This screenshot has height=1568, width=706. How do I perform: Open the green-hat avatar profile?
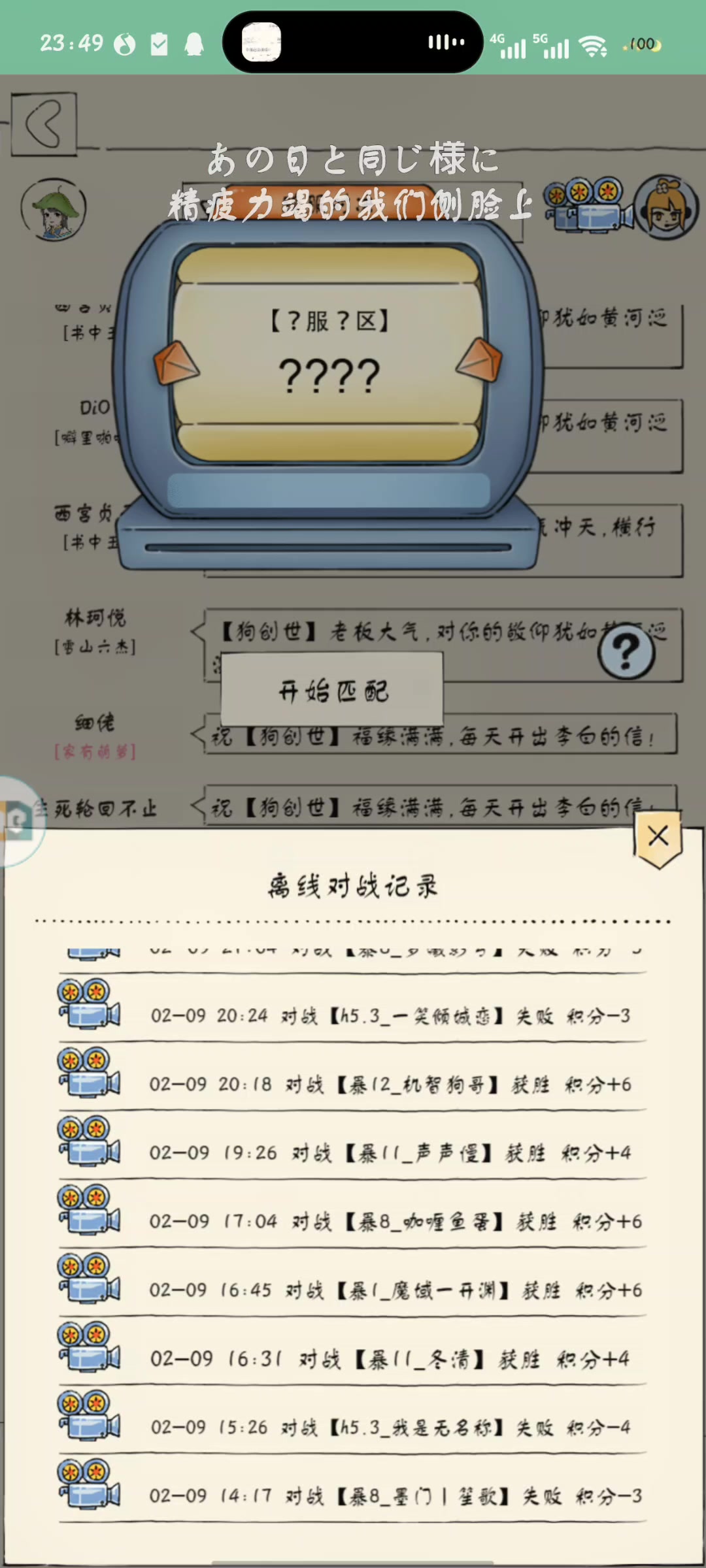pos(53,209)
